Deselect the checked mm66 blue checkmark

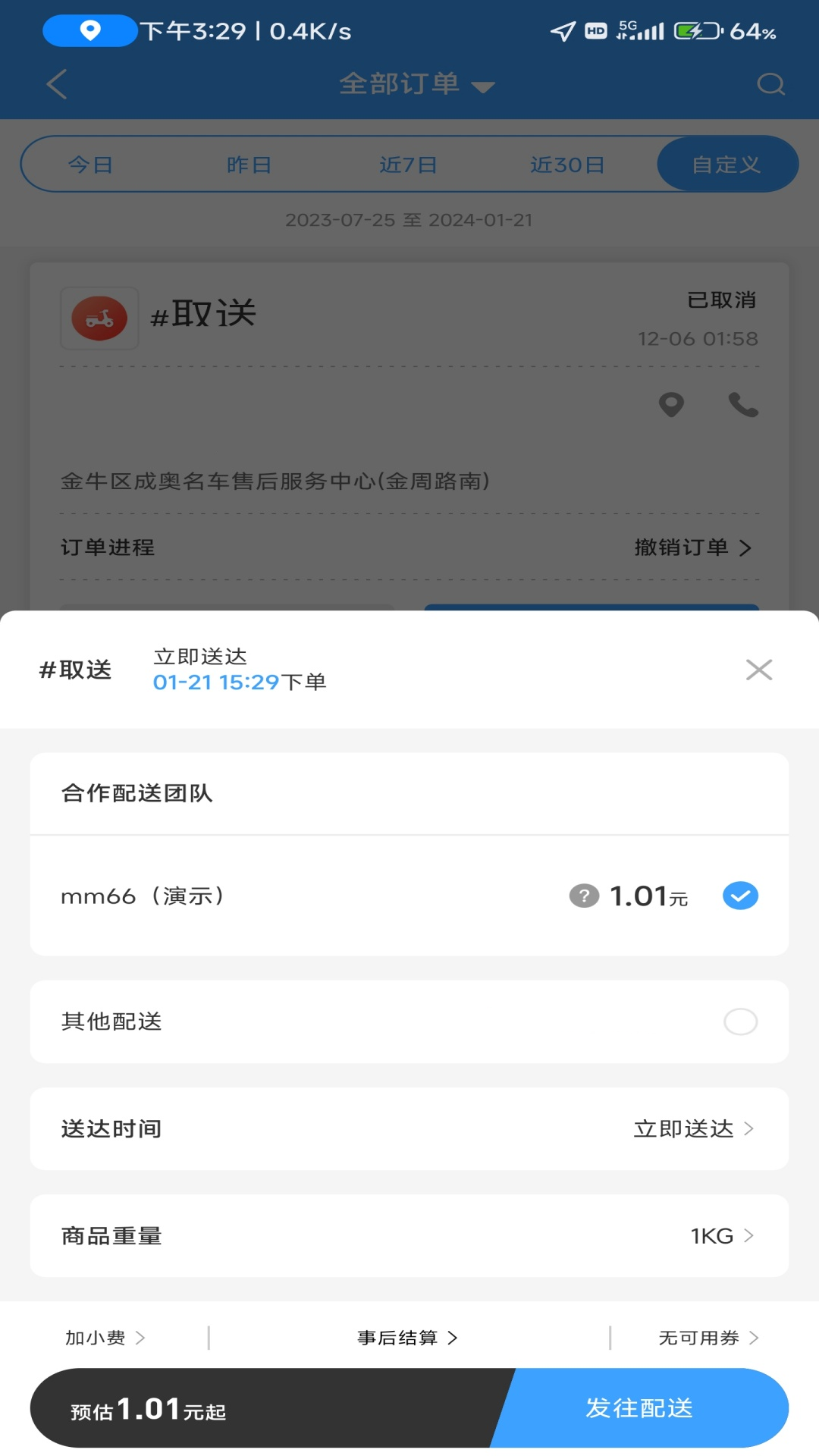[x=740, y=896]
